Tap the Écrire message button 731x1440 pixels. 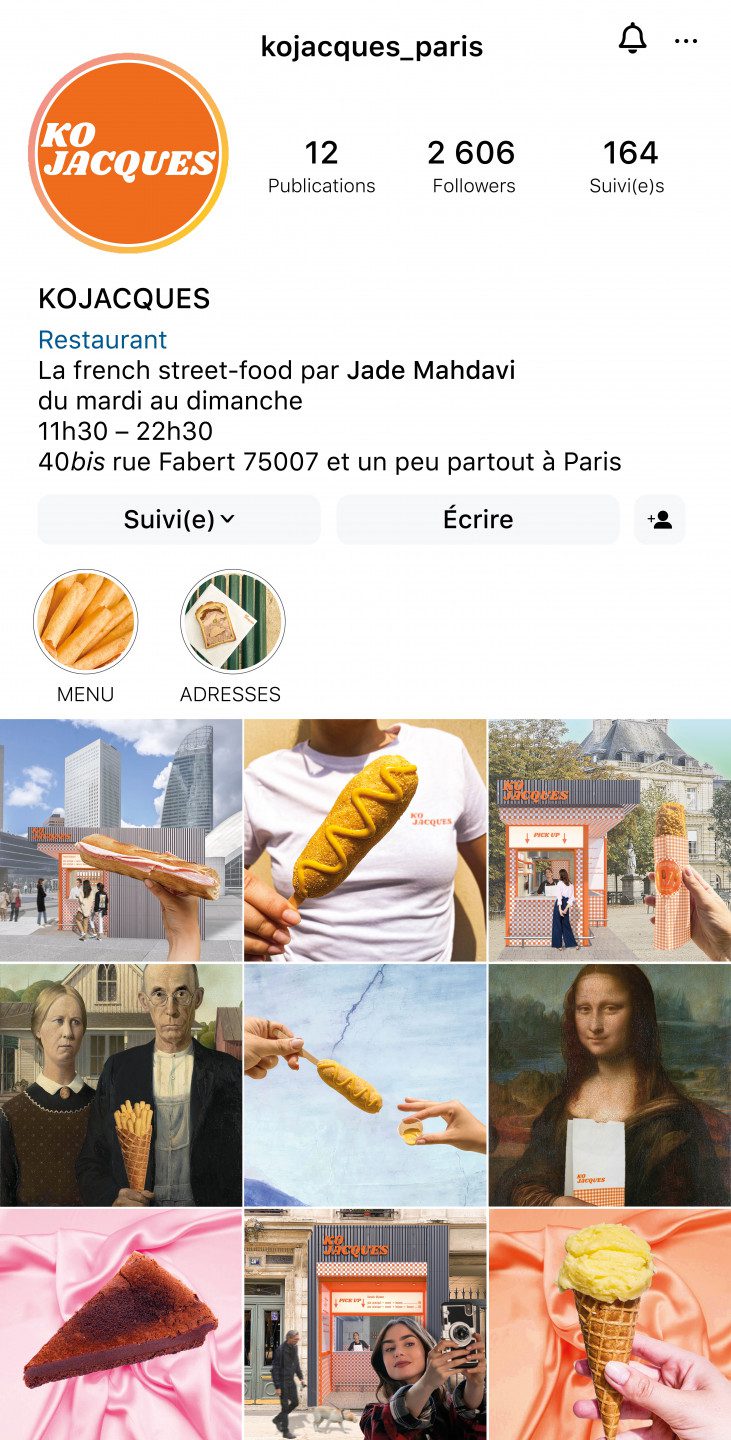(x=478, y=519)
